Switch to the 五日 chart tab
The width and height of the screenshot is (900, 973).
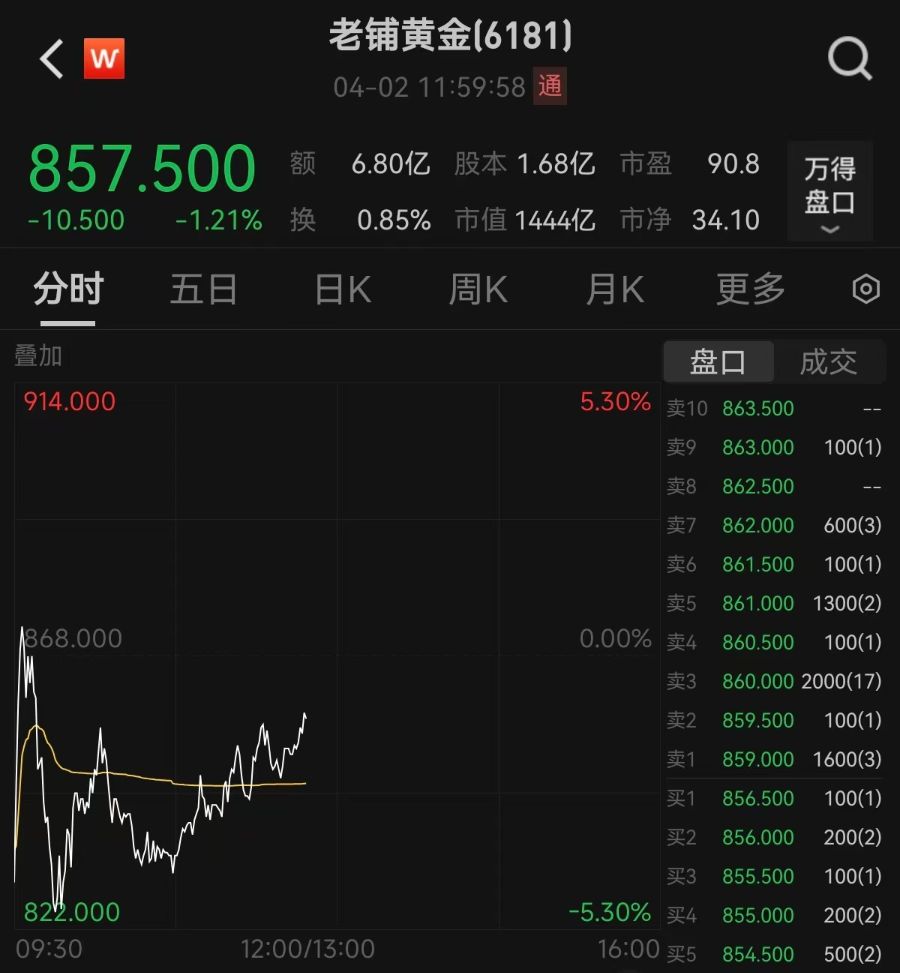click(203, 290)
